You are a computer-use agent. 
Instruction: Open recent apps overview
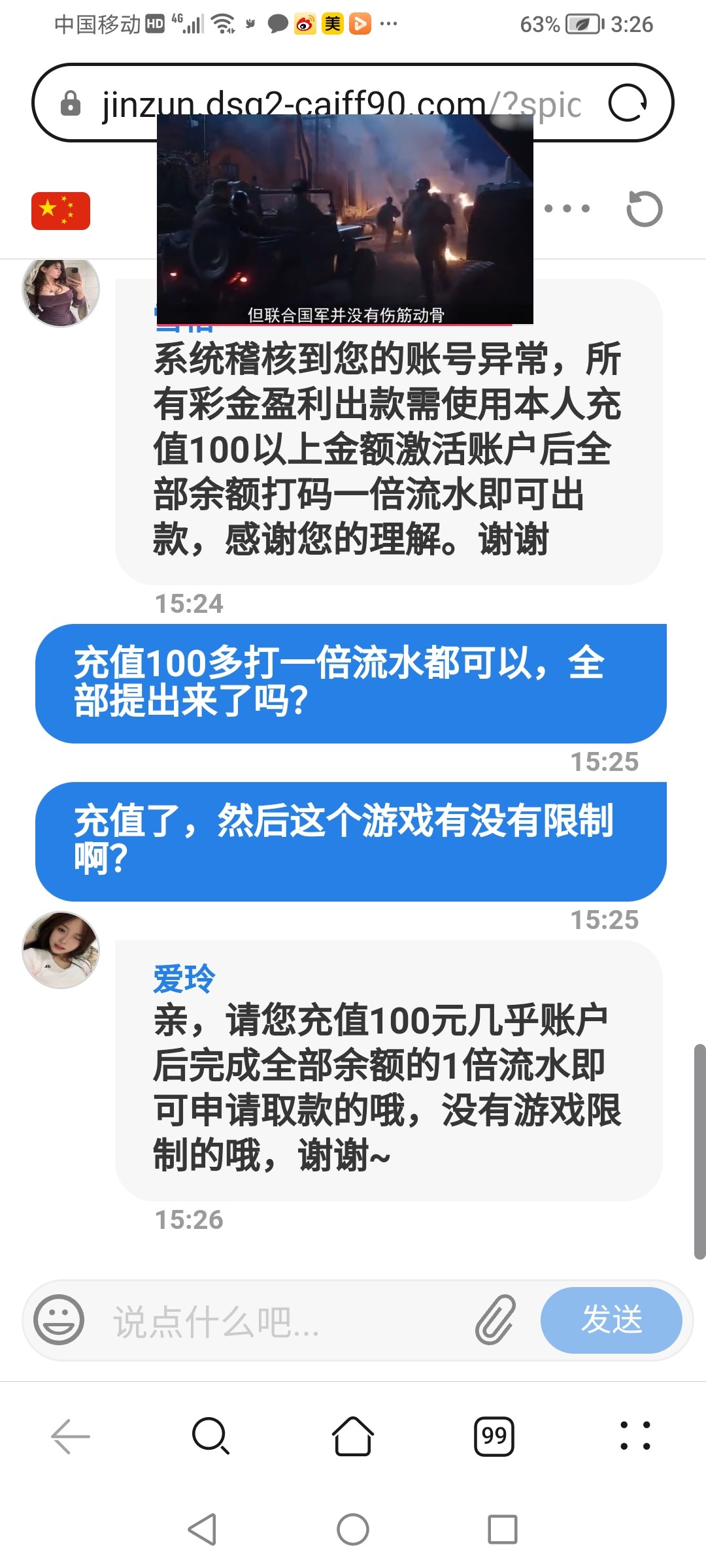click(x=502, y=1529)
